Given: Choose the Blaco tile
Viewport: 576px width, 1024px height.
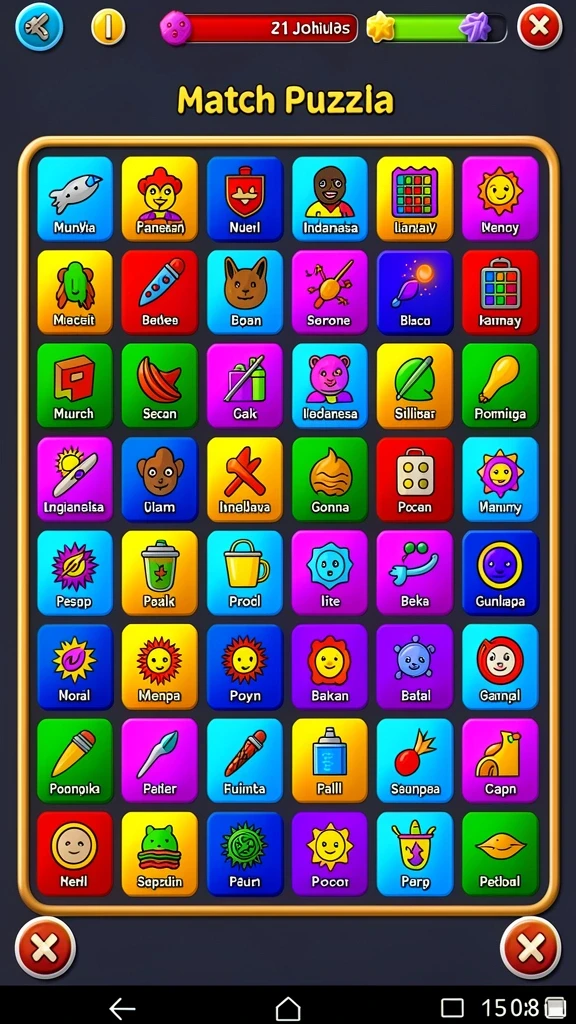Looking at the screenshot, I should pos(415,292).
